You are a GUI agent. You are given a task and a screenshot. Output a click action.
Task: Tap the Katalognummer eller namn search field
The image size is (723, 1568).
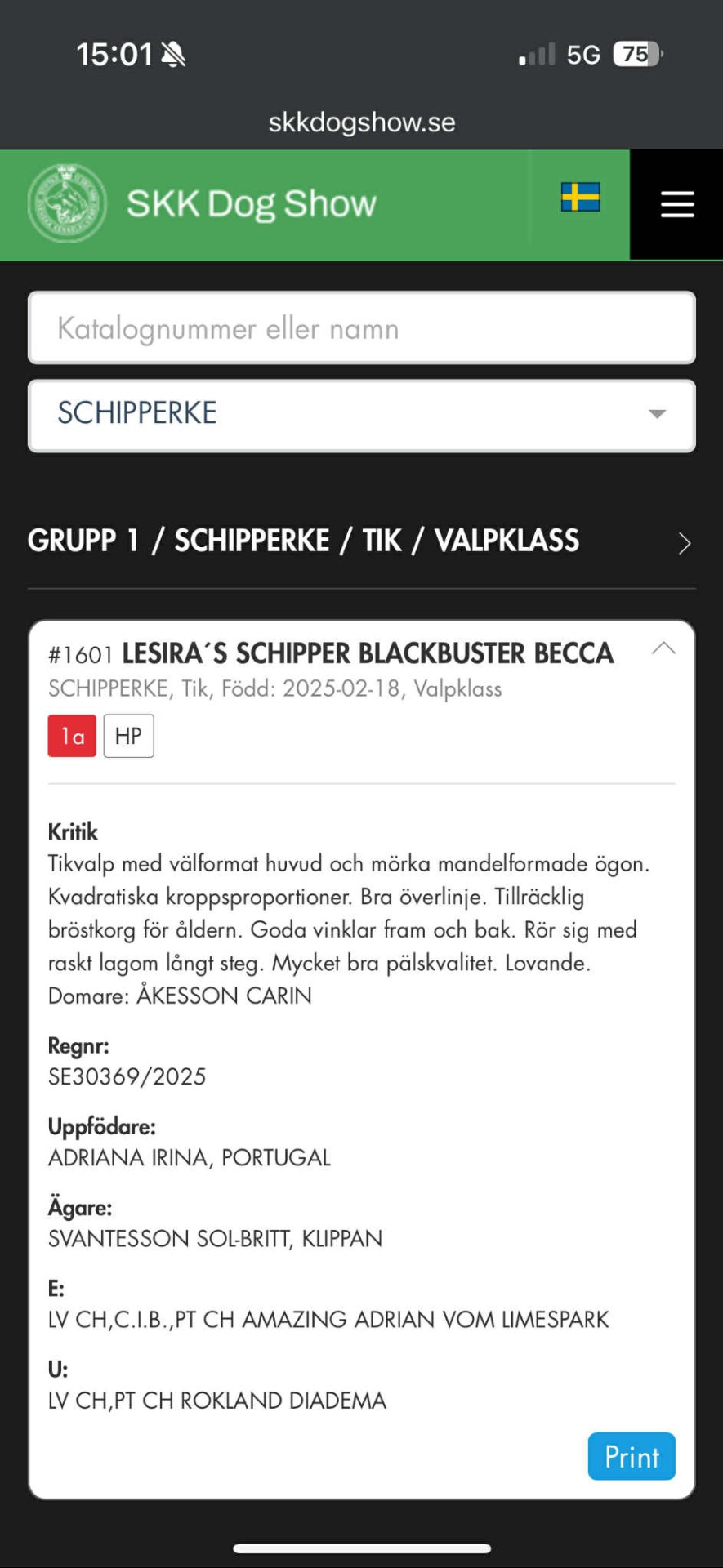coord(361,328)
